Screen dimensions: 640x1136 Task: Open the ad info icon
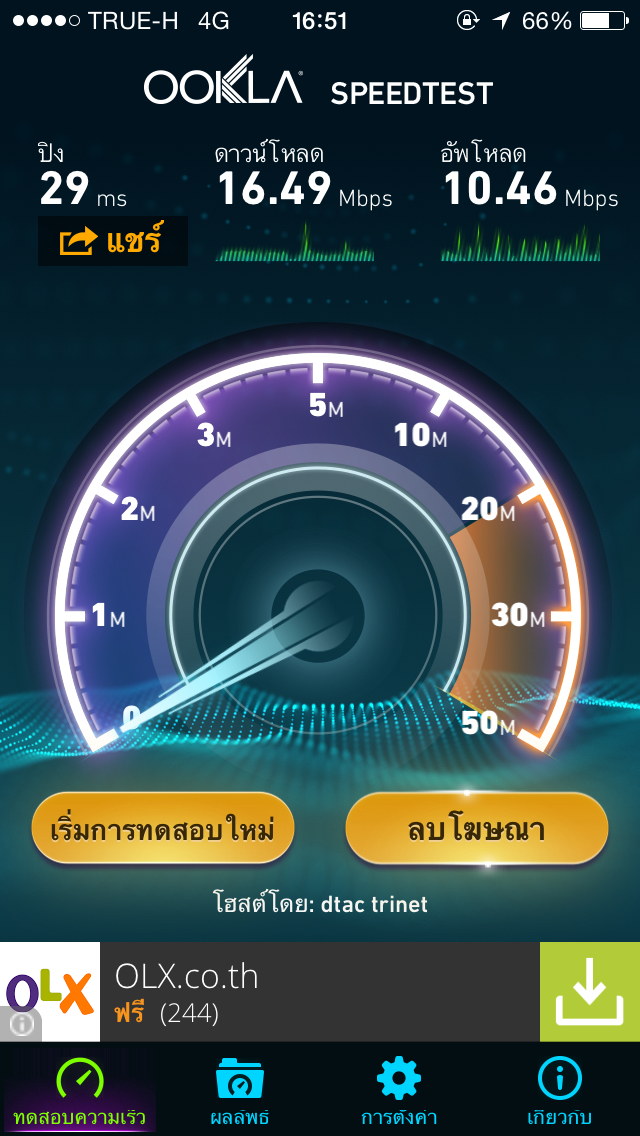coord(21,1024)
